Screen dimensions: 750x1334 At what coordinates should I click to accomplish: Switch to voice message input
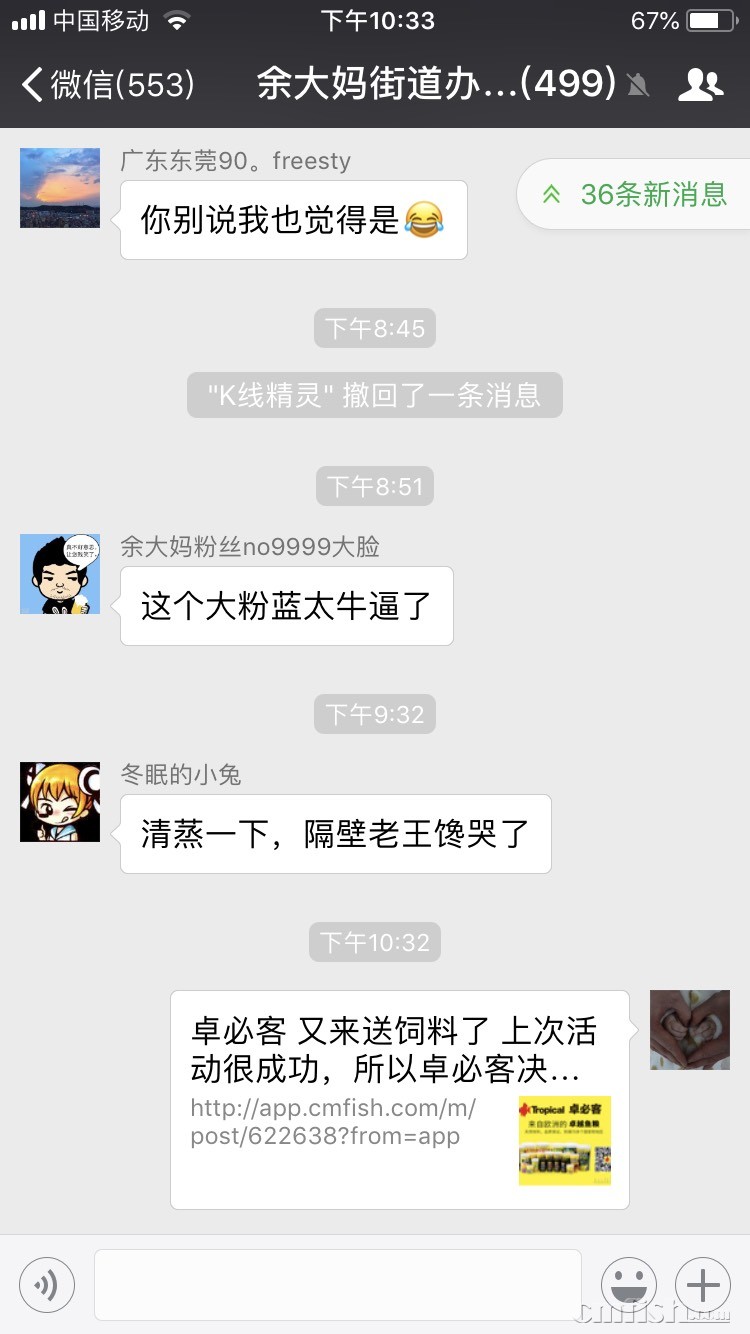pyautogui.click(x=47, y=1284)
